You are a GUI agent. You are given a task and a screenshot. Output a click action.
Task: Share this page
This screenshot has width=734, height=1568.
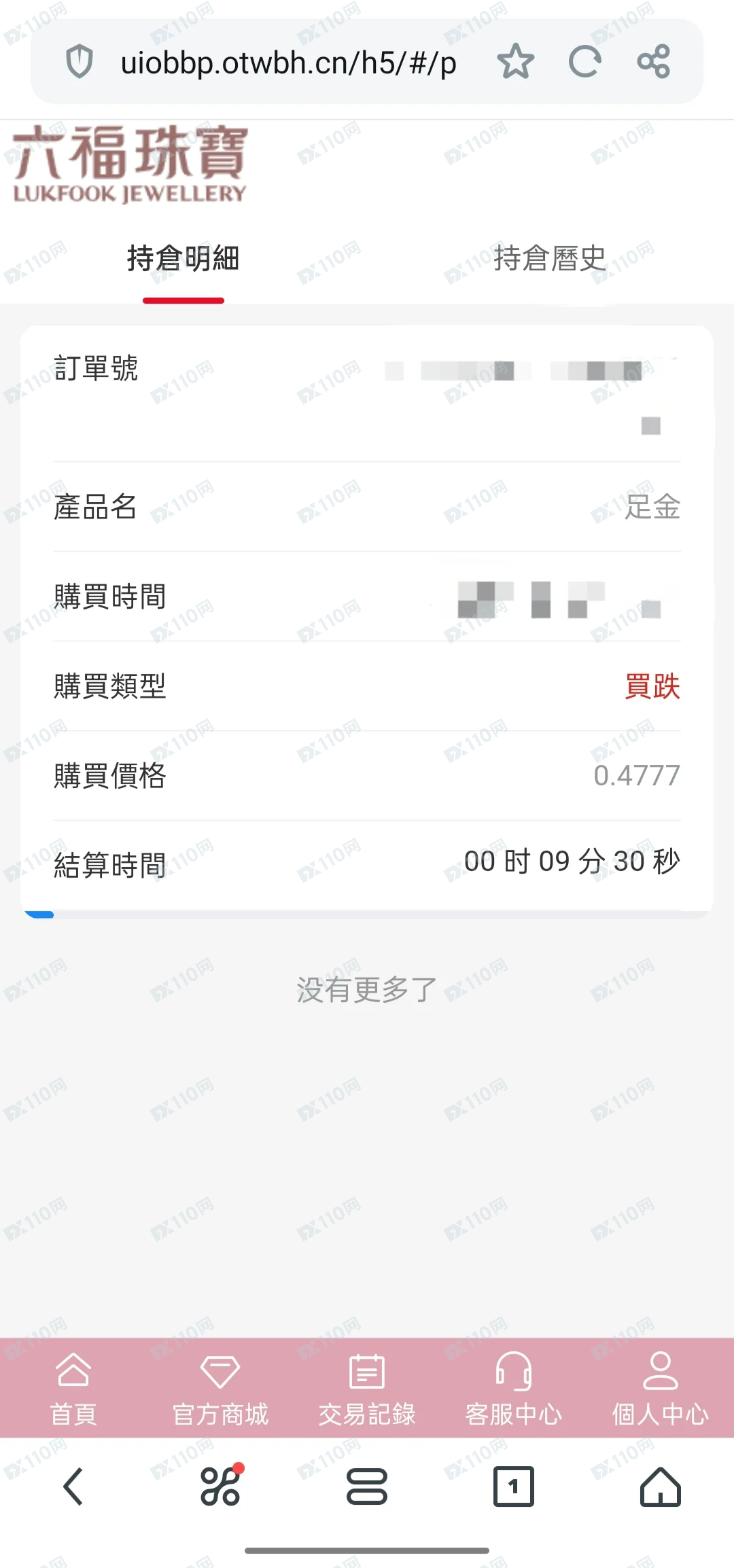(654, 62)
